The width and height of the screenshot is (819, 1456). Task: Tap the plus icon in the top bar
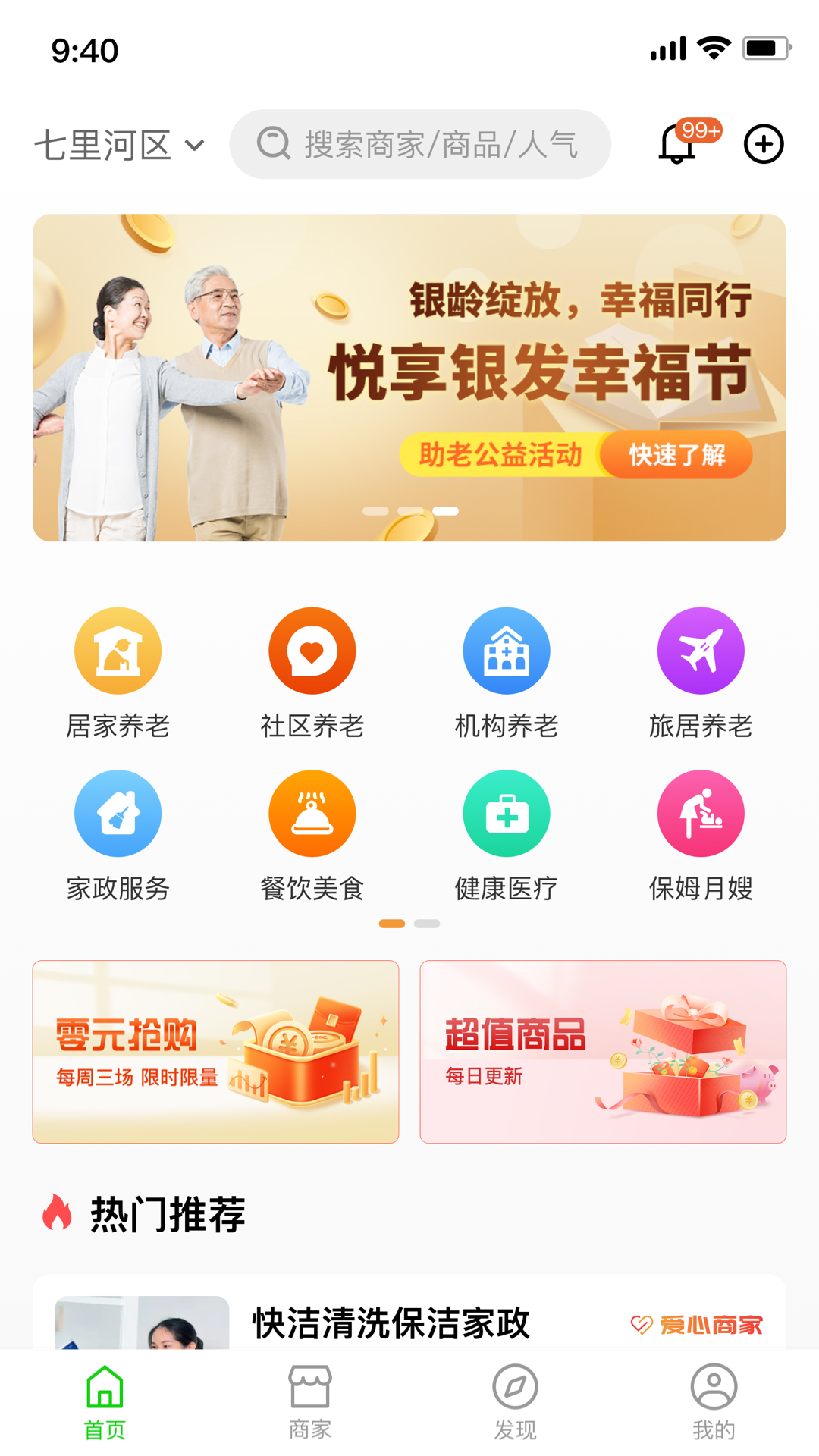tap(763, 144)
